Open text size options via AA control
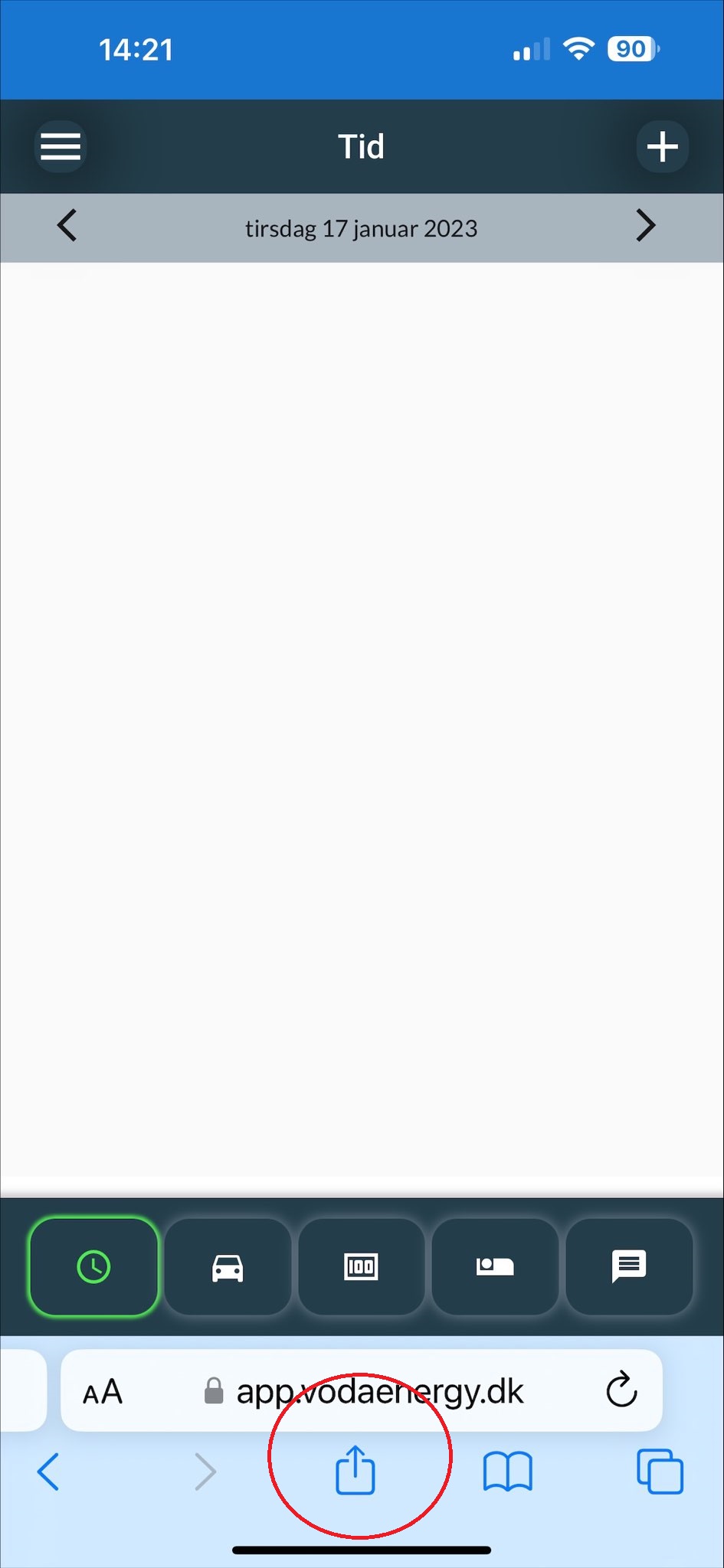The image size is (724, 1568). click(x=103, y=1390)
